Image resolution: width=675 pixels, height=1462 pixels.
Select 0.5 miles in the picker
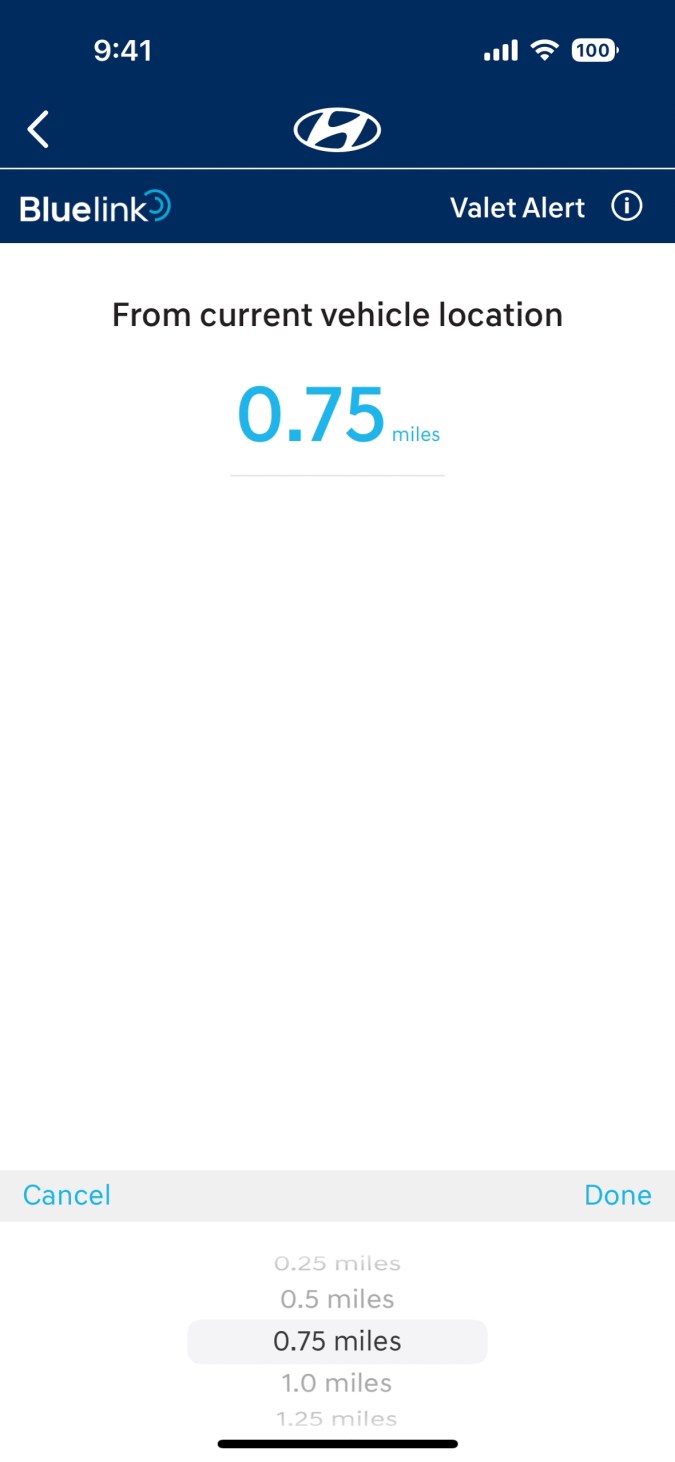pyautogui.click(x=337, y=1299)
